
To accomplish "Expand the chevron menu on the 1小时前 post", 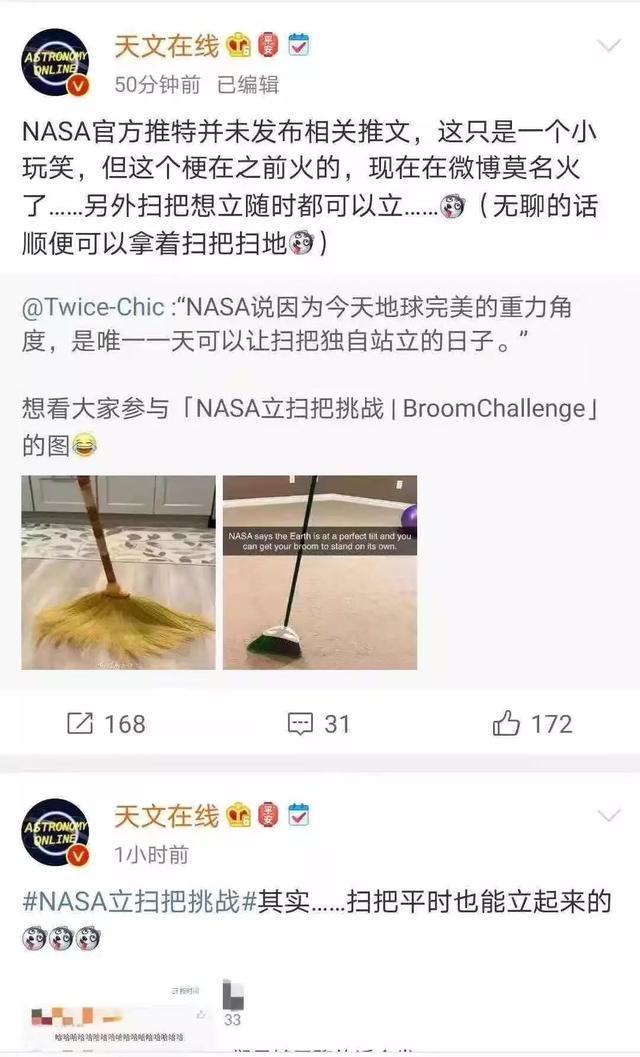I will (x=609, y=816).
